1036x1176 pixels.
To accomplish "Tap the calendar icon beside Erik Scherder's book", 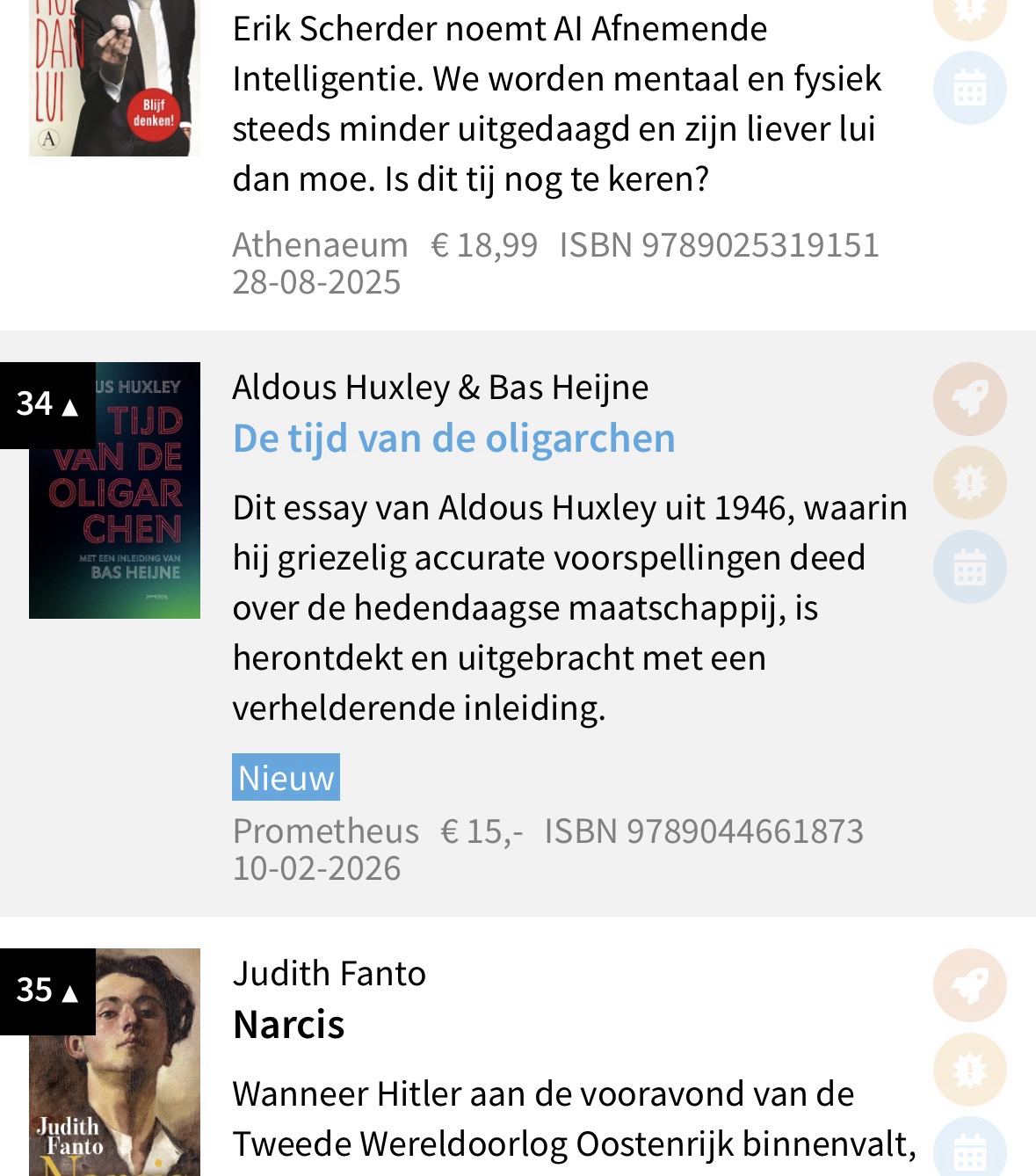I will point(969,89).
